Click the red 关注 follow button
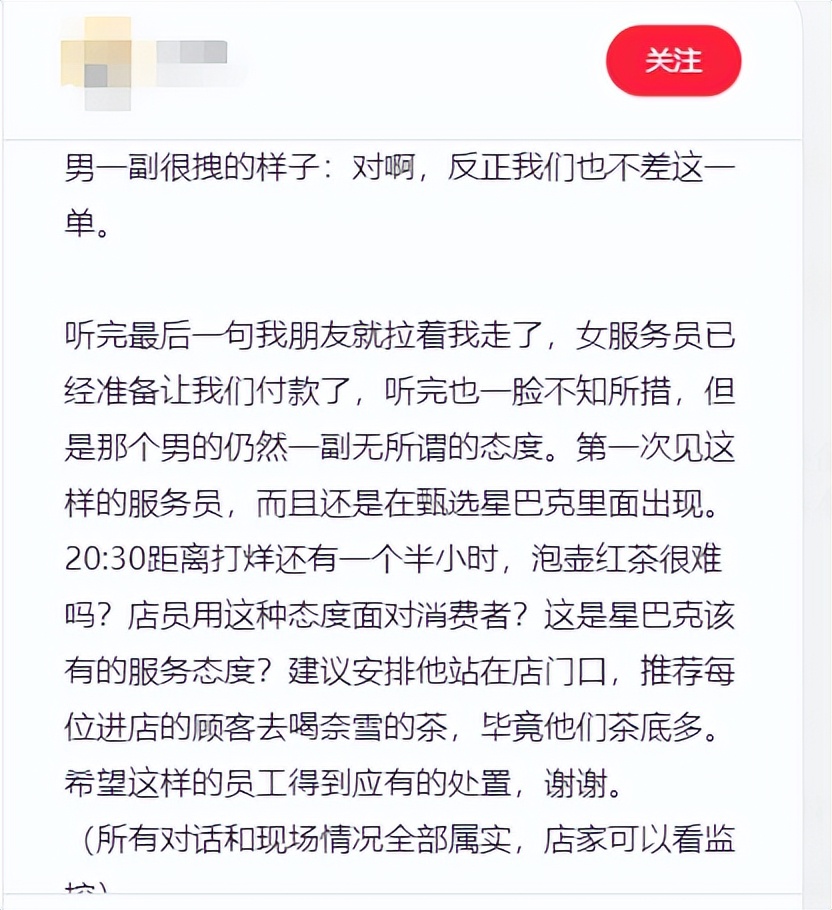The image size is (832, 910). 674,60
